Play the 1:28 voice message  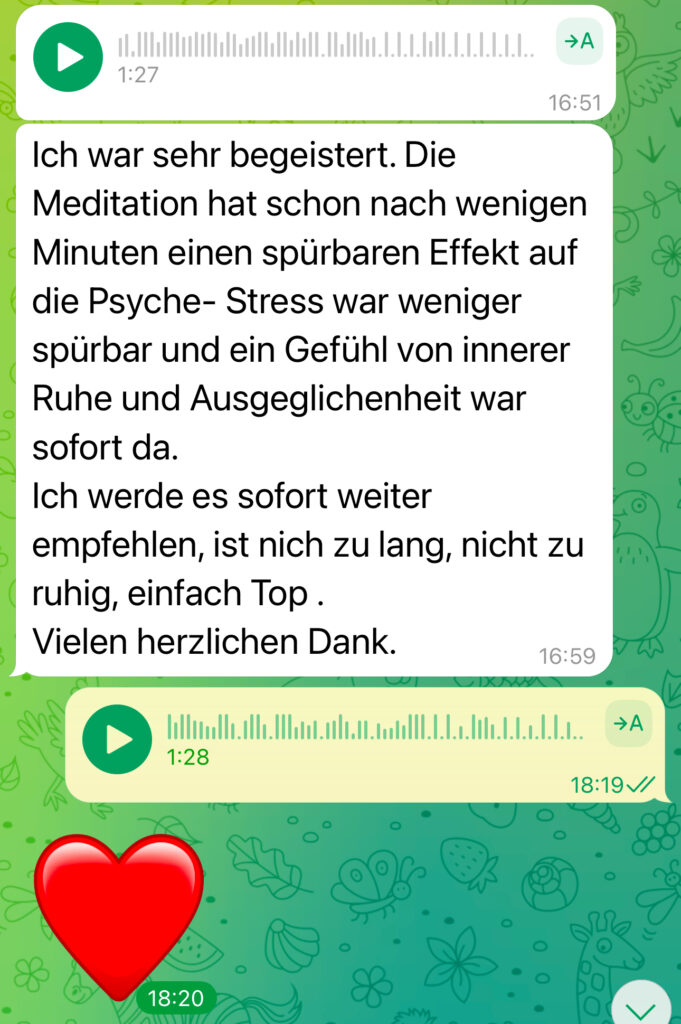118,739
